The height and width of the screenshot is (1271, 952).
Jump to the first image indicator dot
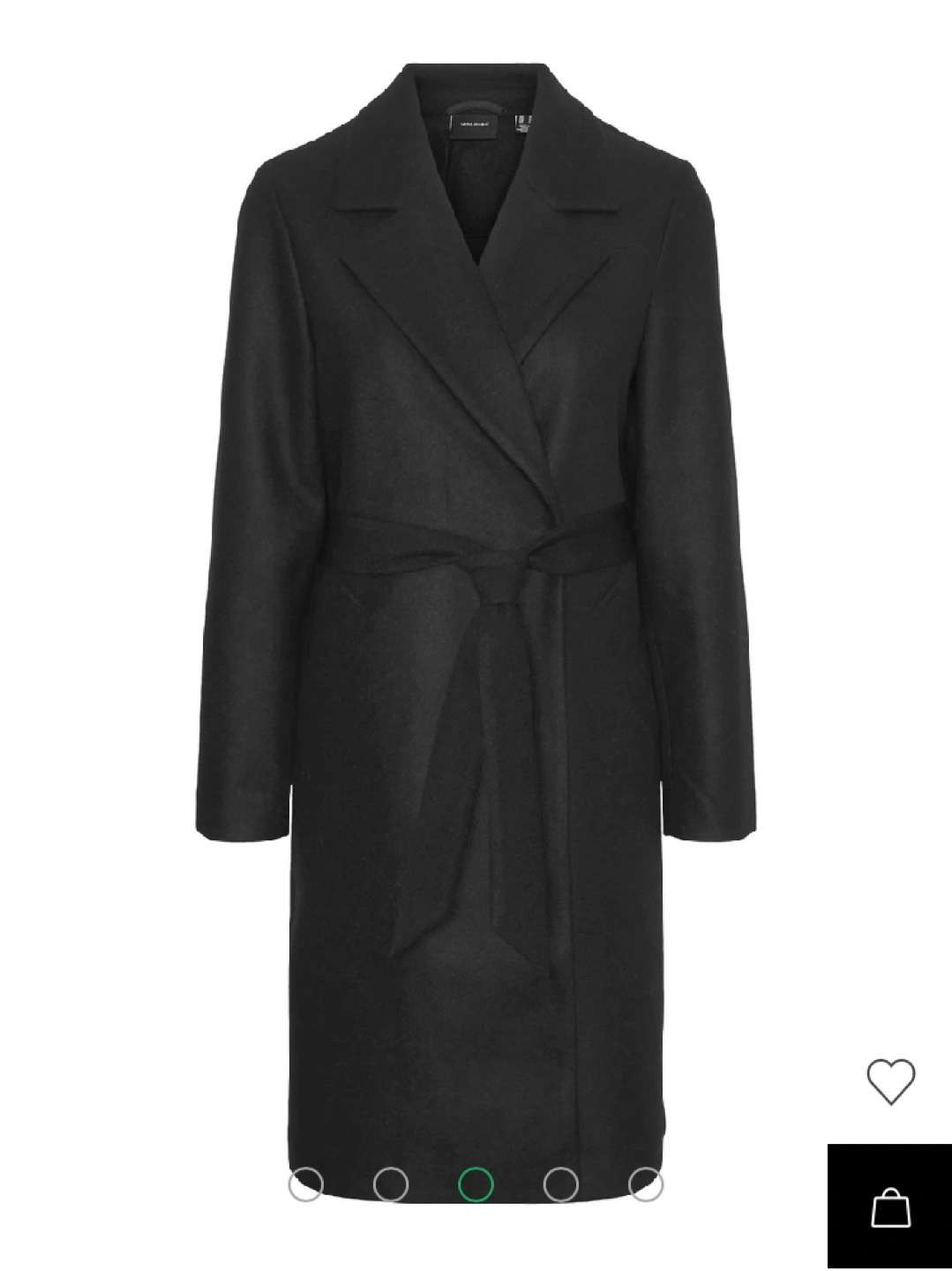point(306,1184)
